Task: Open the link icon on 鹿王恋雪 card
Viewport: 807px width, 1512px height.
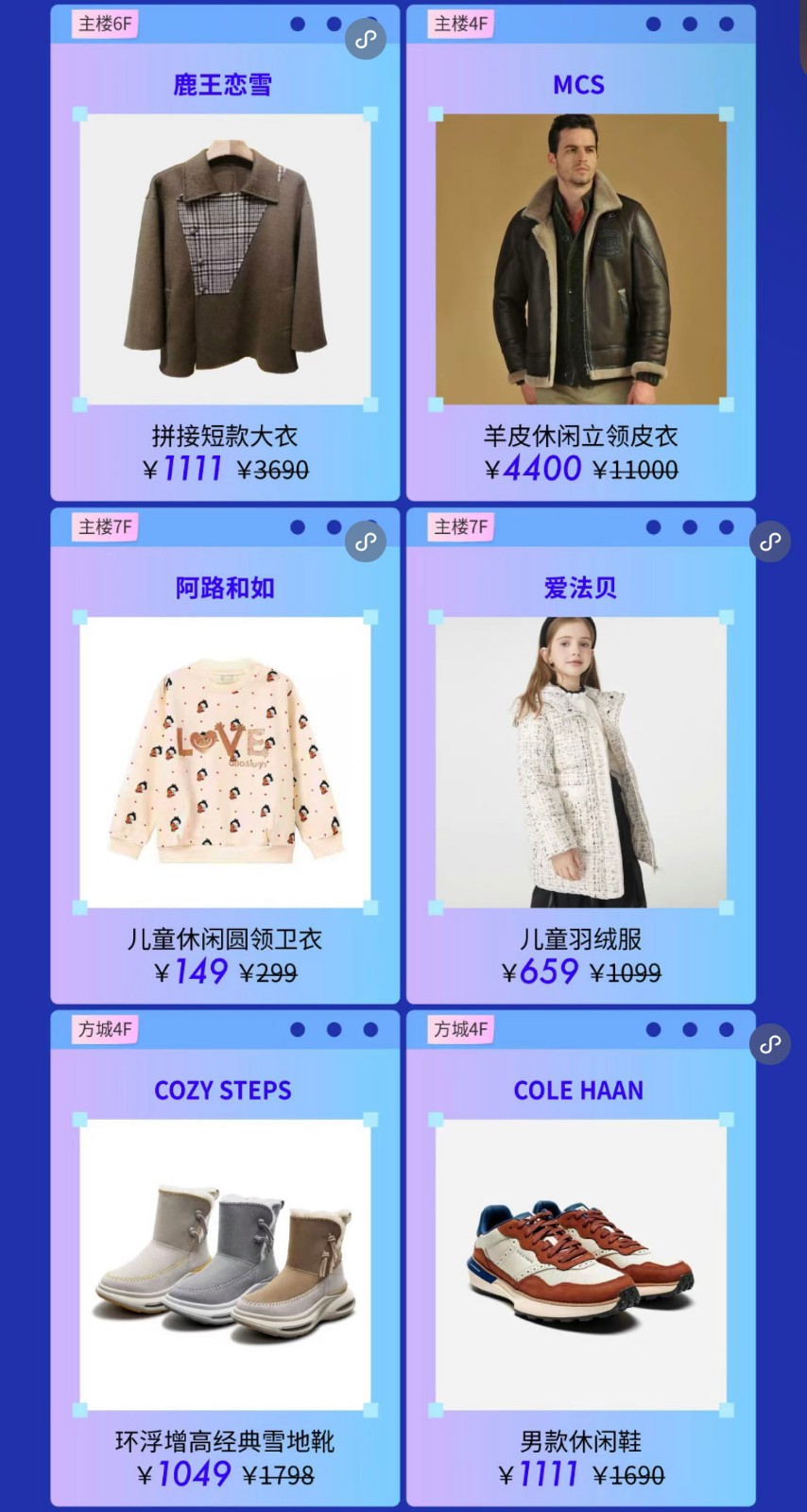Action: click(366, 39)
